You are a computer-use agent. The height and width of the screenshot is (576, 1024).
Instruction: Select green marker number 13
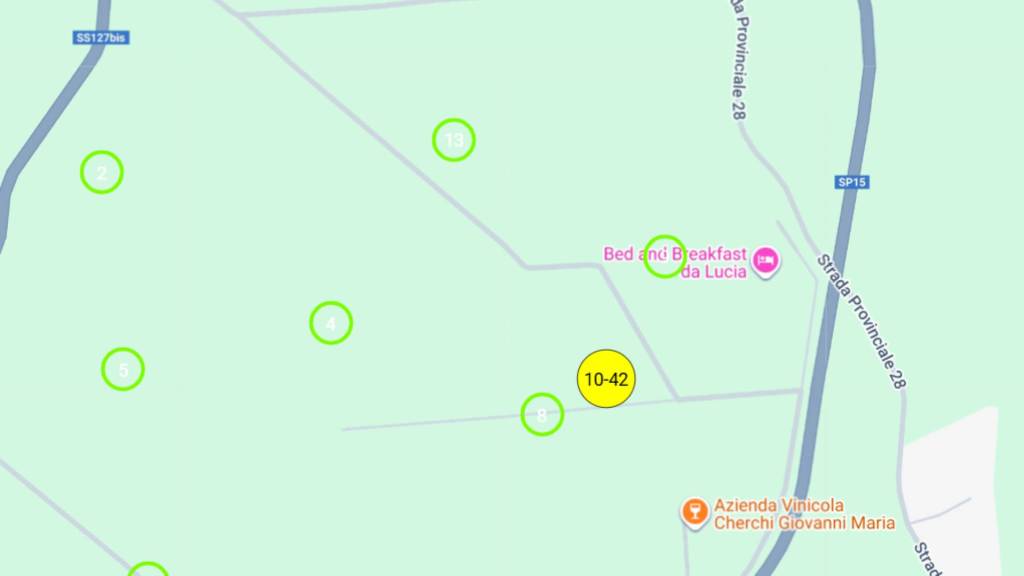click(454, 140)
